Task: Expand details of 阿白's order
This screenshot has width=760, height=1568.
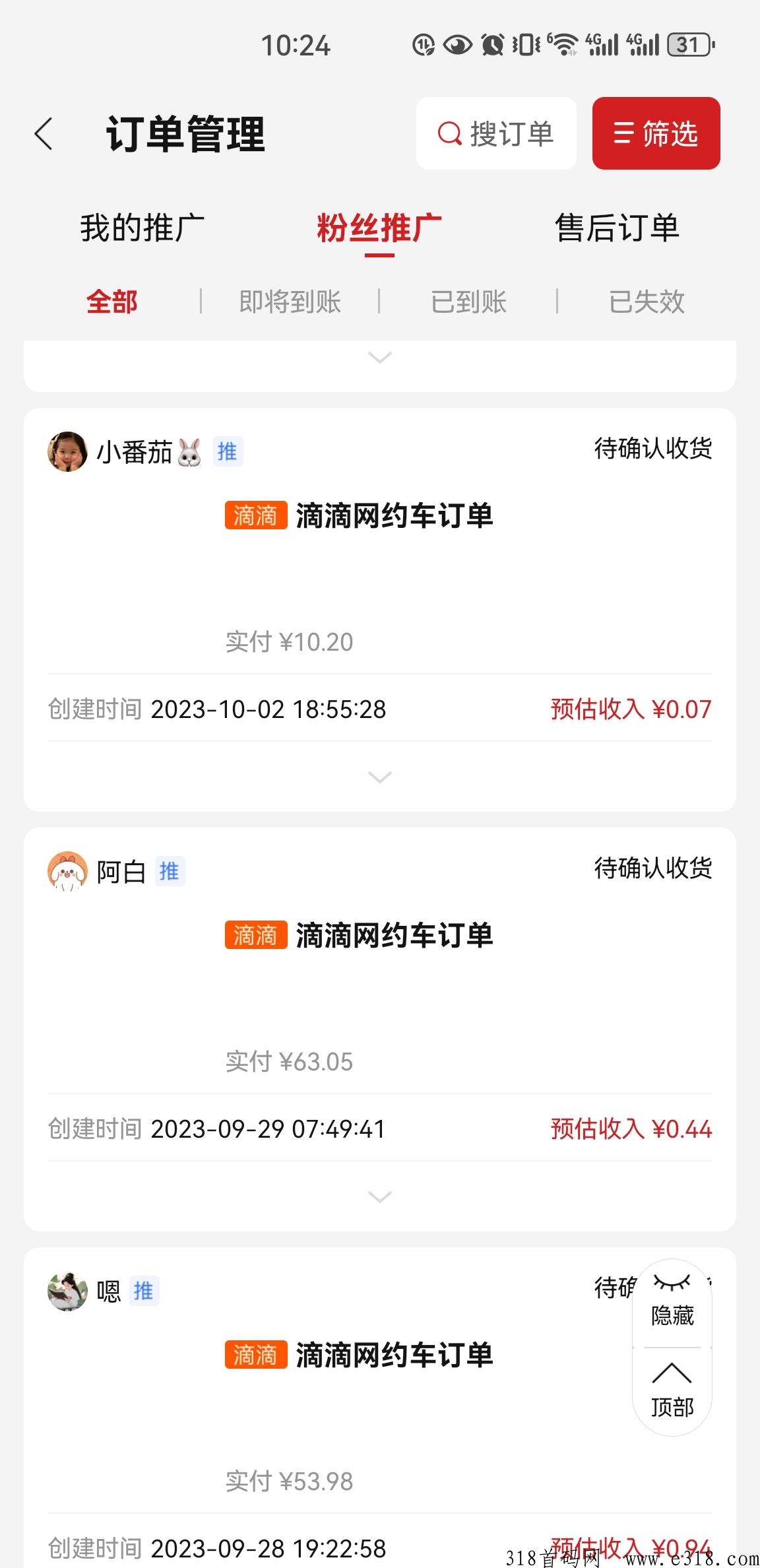Action: [x=380, y=1196]
